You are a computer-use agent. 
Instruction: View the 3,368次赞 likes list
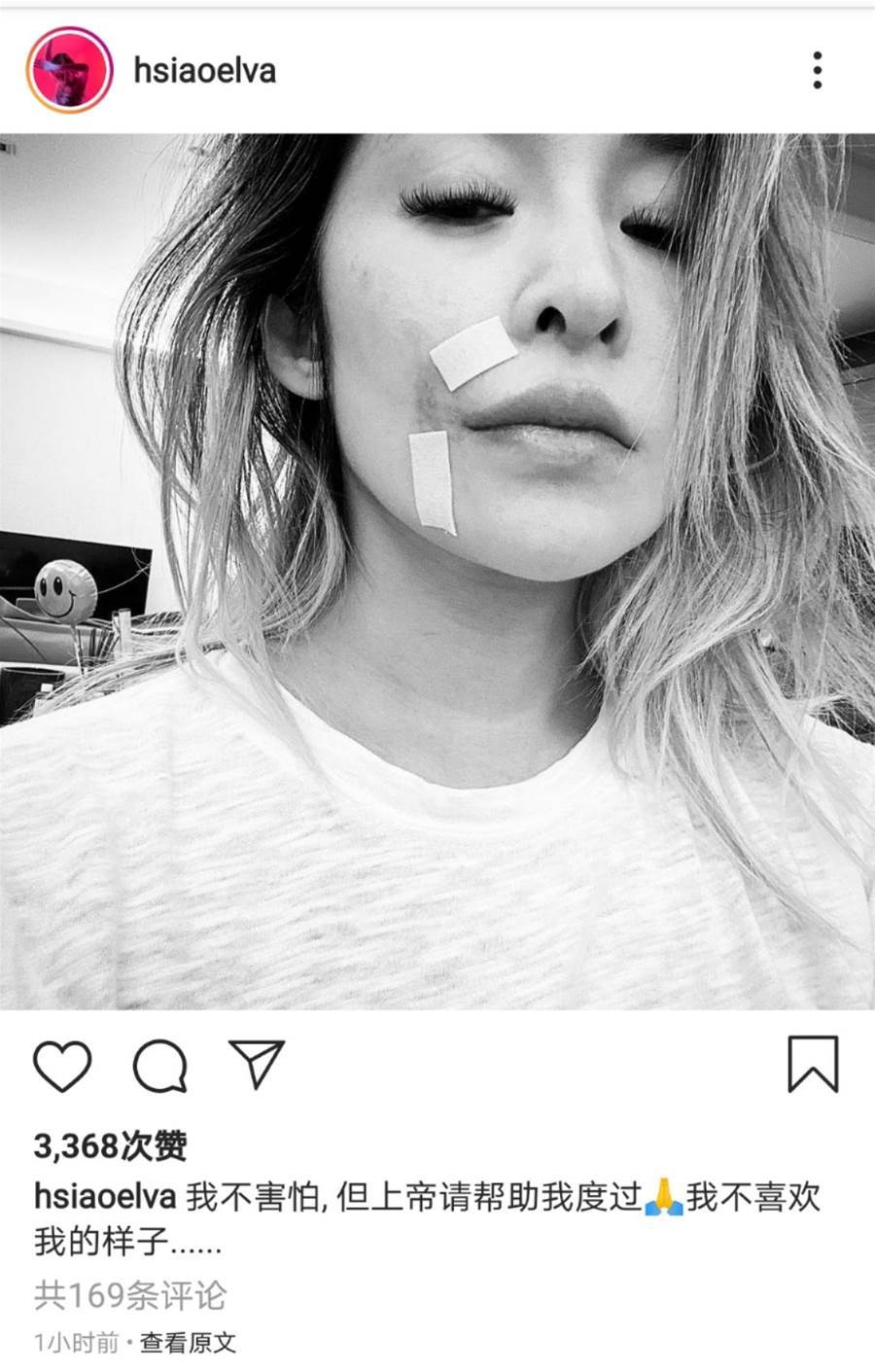[x=111, y=1145]
